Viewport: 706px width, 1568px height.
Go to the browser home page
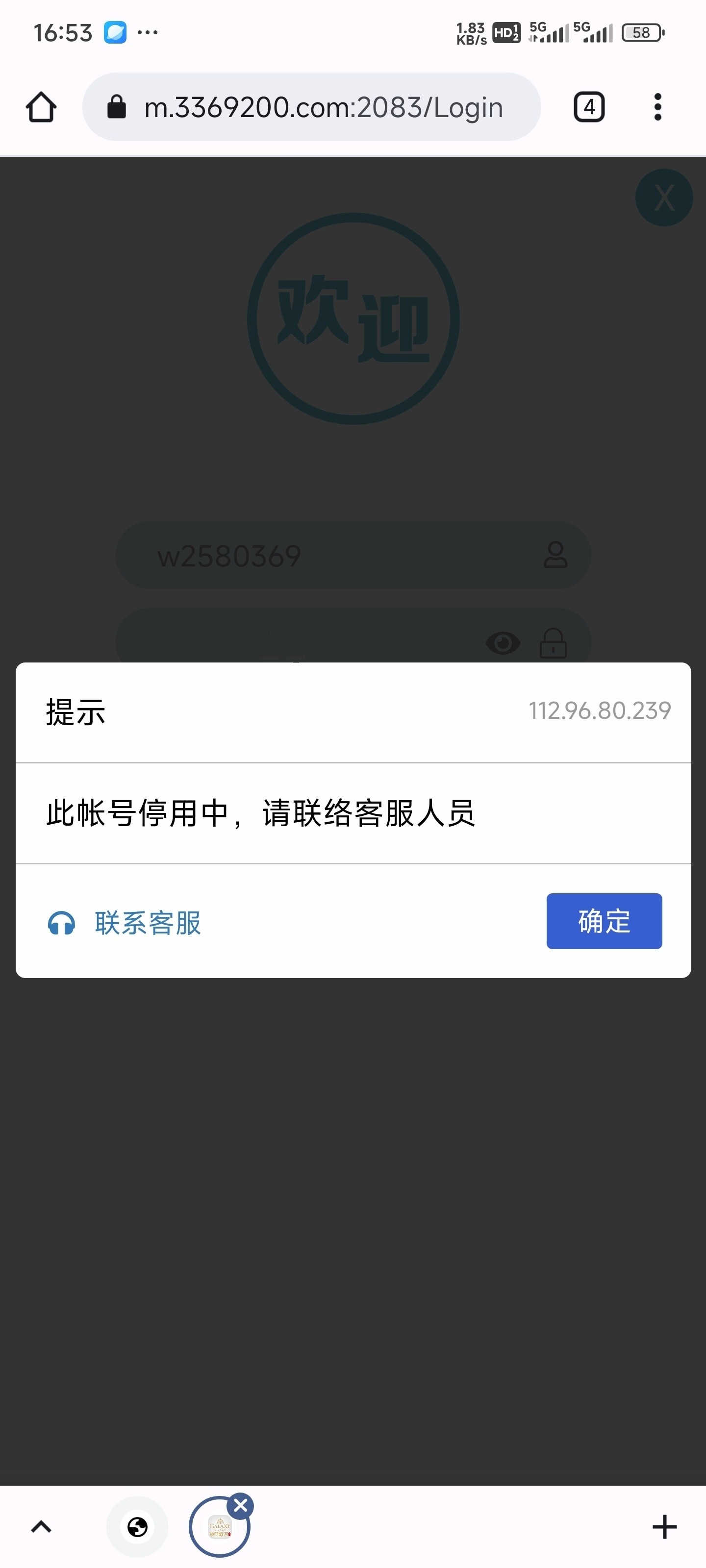pos(41,107)
